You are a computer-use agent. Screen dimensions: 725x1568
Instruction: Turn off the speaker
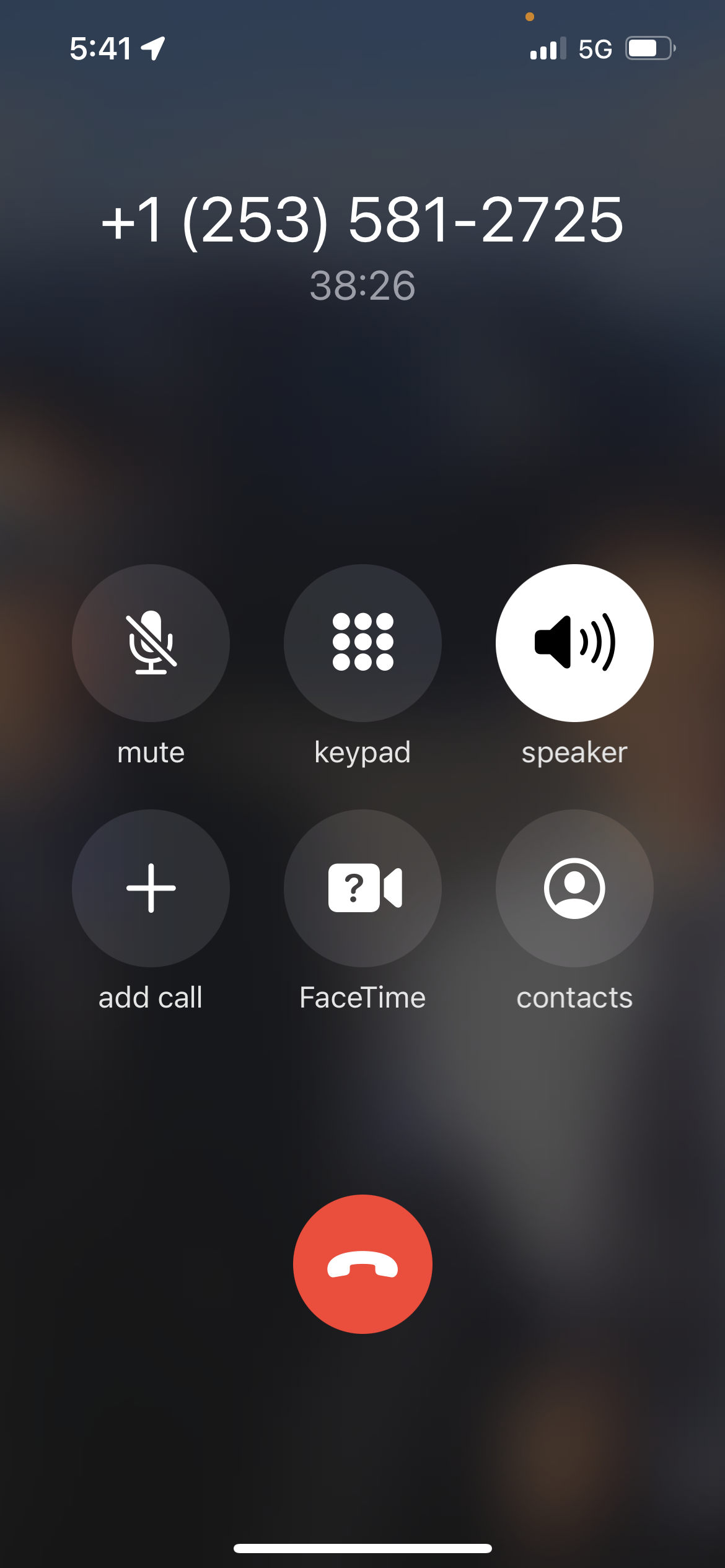click(x=574, y=643)
